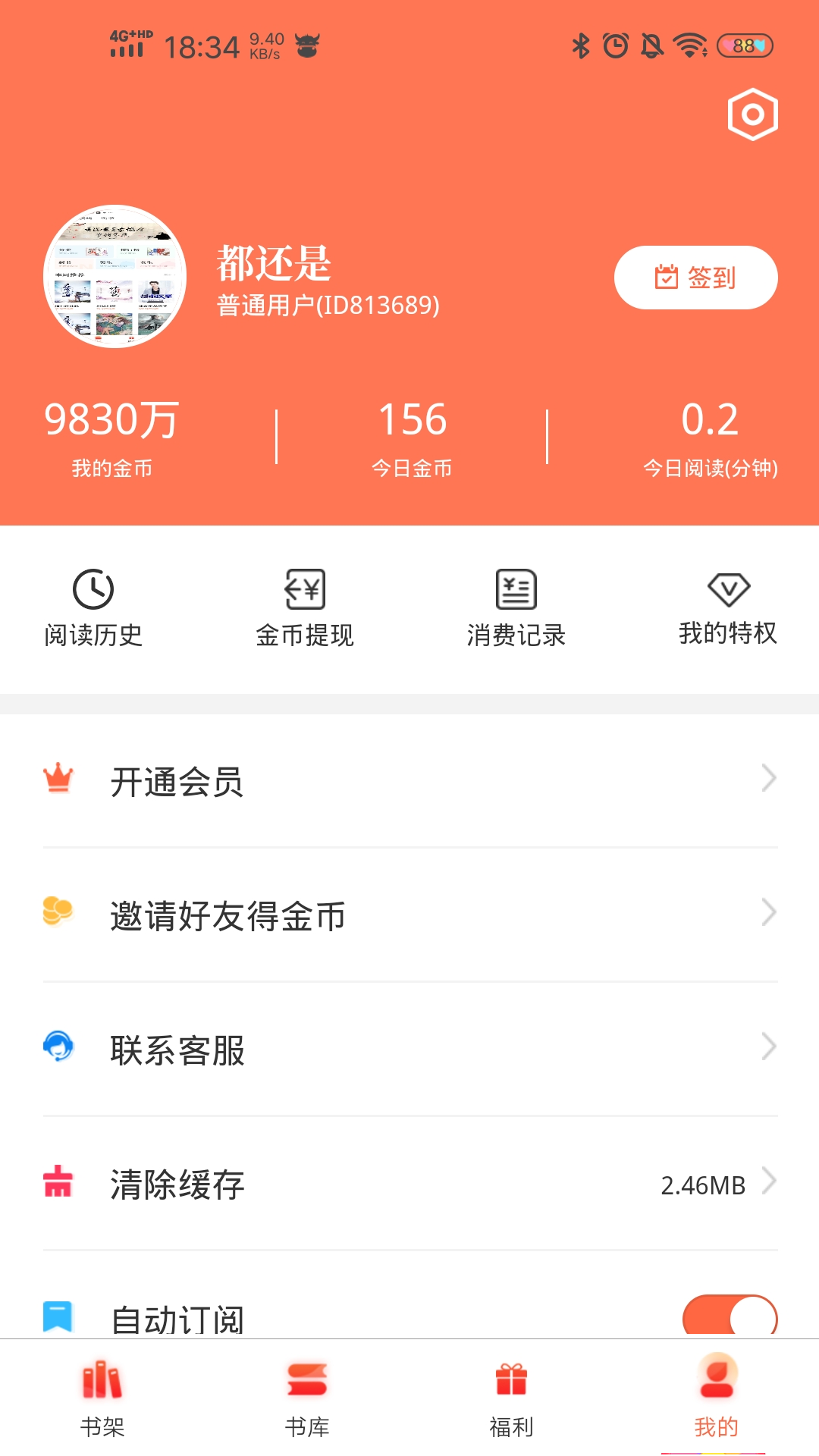Expand the 开通会员 row chevron

click(x=770, y=777)
